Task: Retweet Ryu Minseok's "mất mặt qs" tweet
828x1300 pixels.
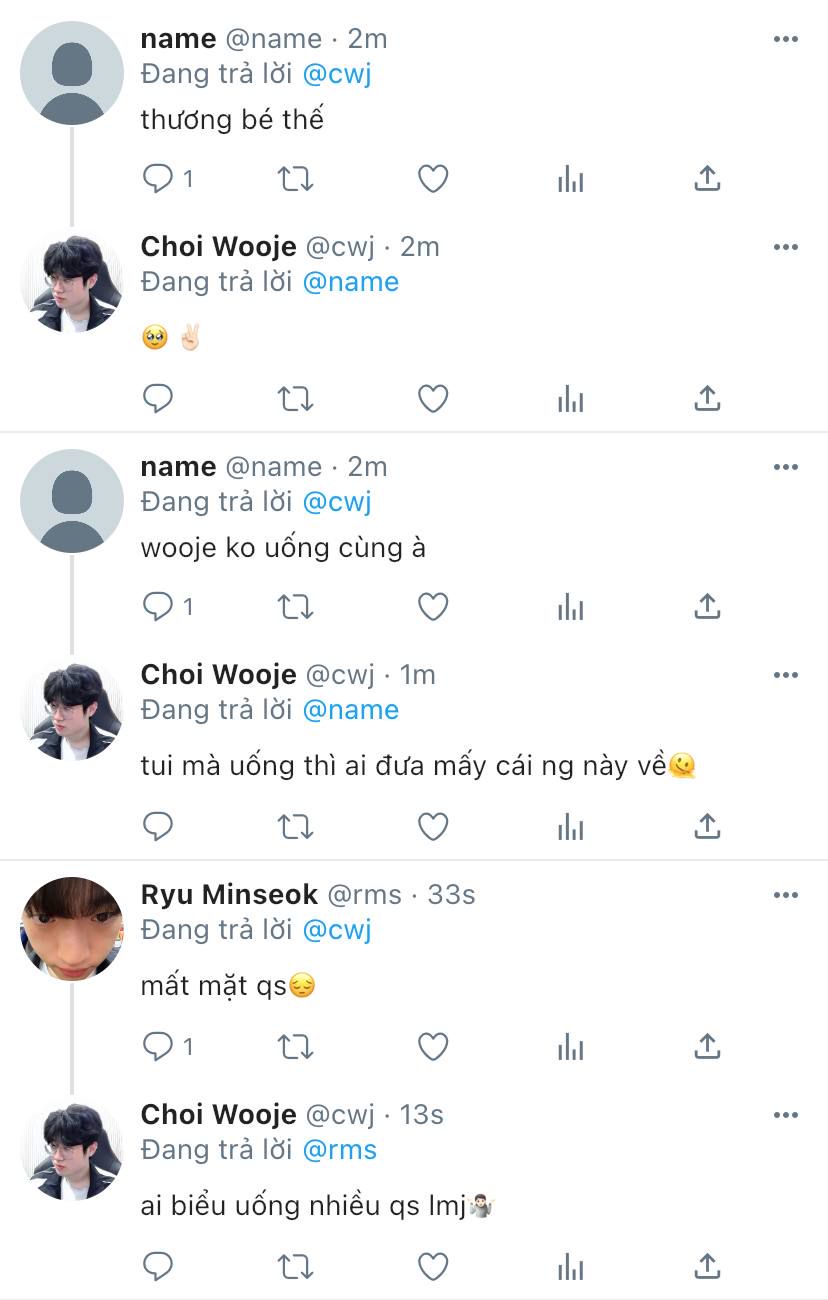Action: coord(295,1047)
